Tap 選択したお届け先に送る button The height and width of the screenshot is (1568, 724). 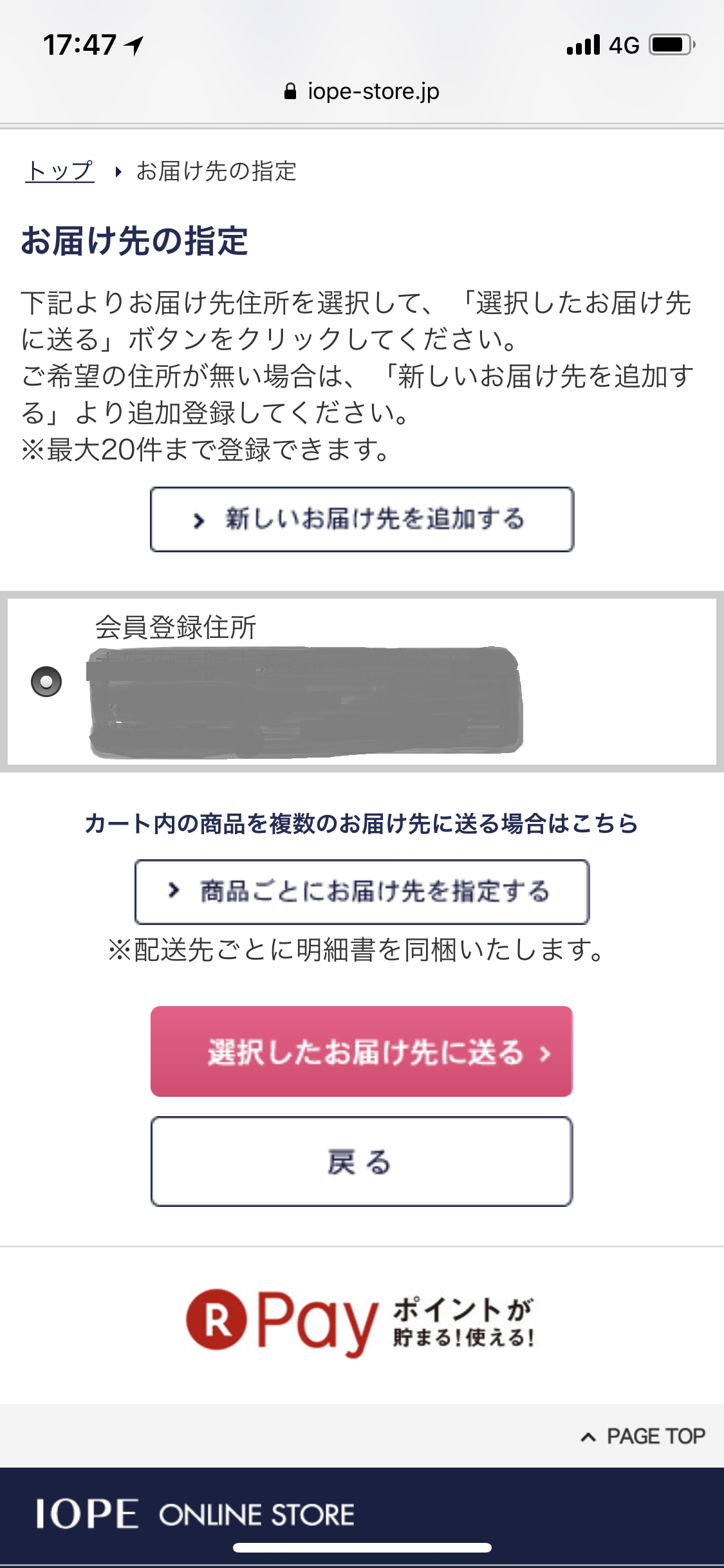(x=362, y=1052)
